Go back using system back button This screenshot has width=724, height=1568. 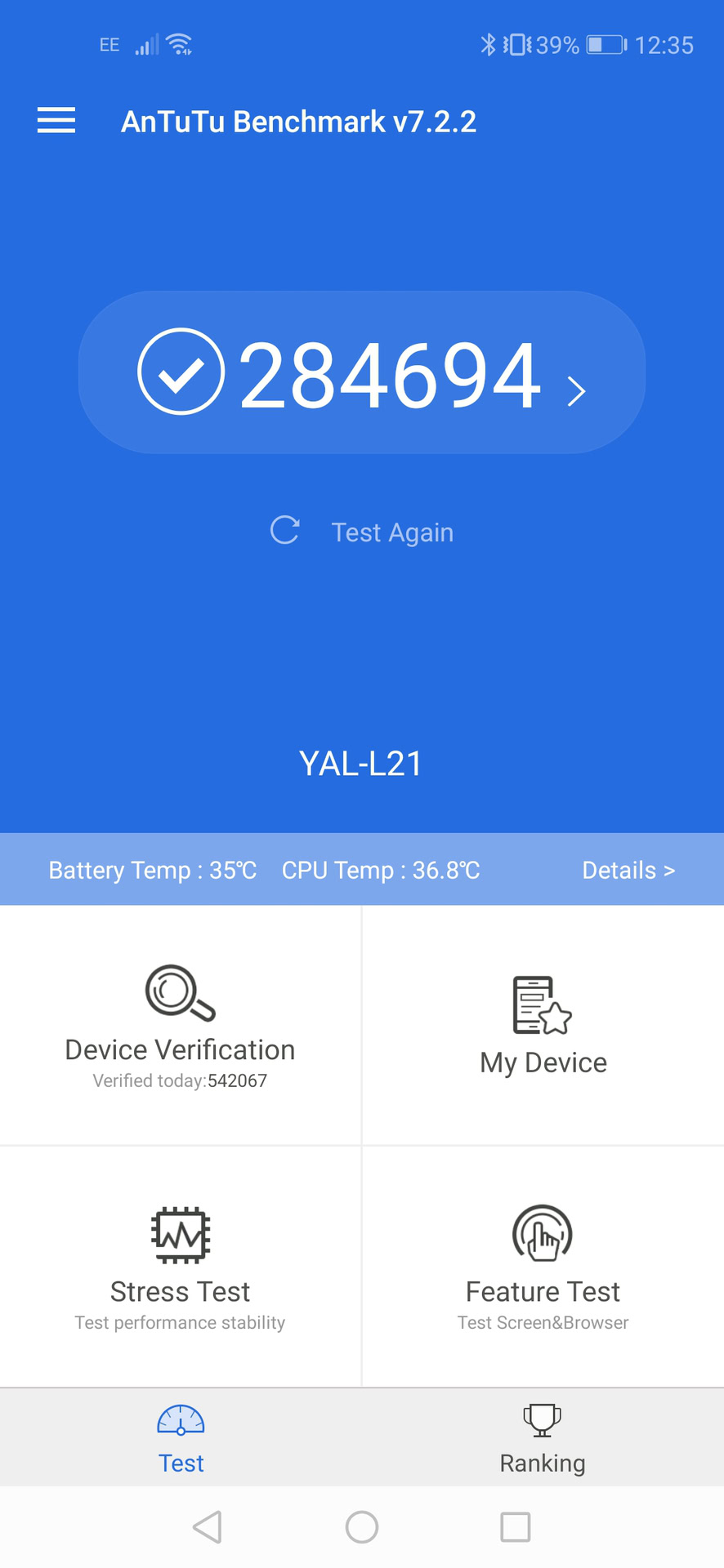[208, 1526]
